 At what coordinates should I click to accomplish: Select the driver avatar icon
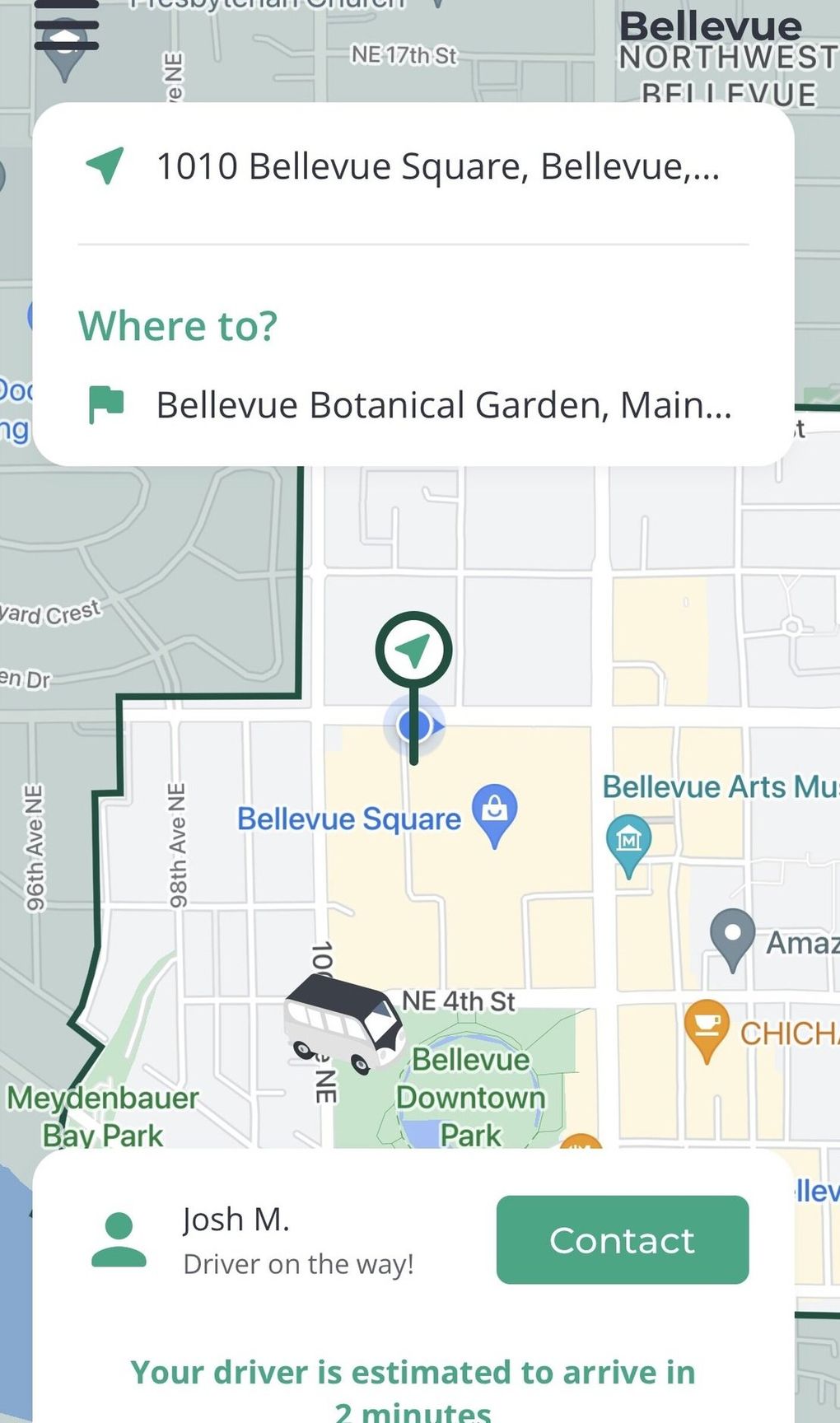pyautogui.click(x=120, y=1241)
